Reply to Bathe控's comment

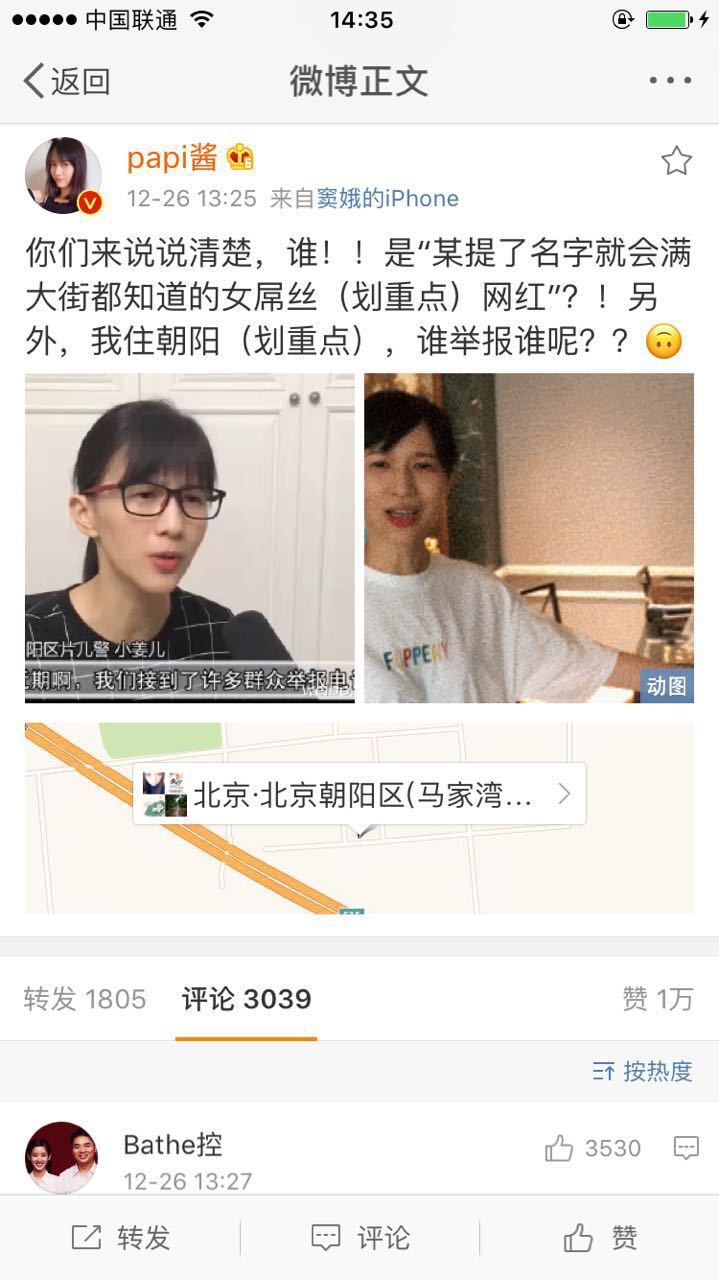pyautogui.click(x=686, y=1148)
